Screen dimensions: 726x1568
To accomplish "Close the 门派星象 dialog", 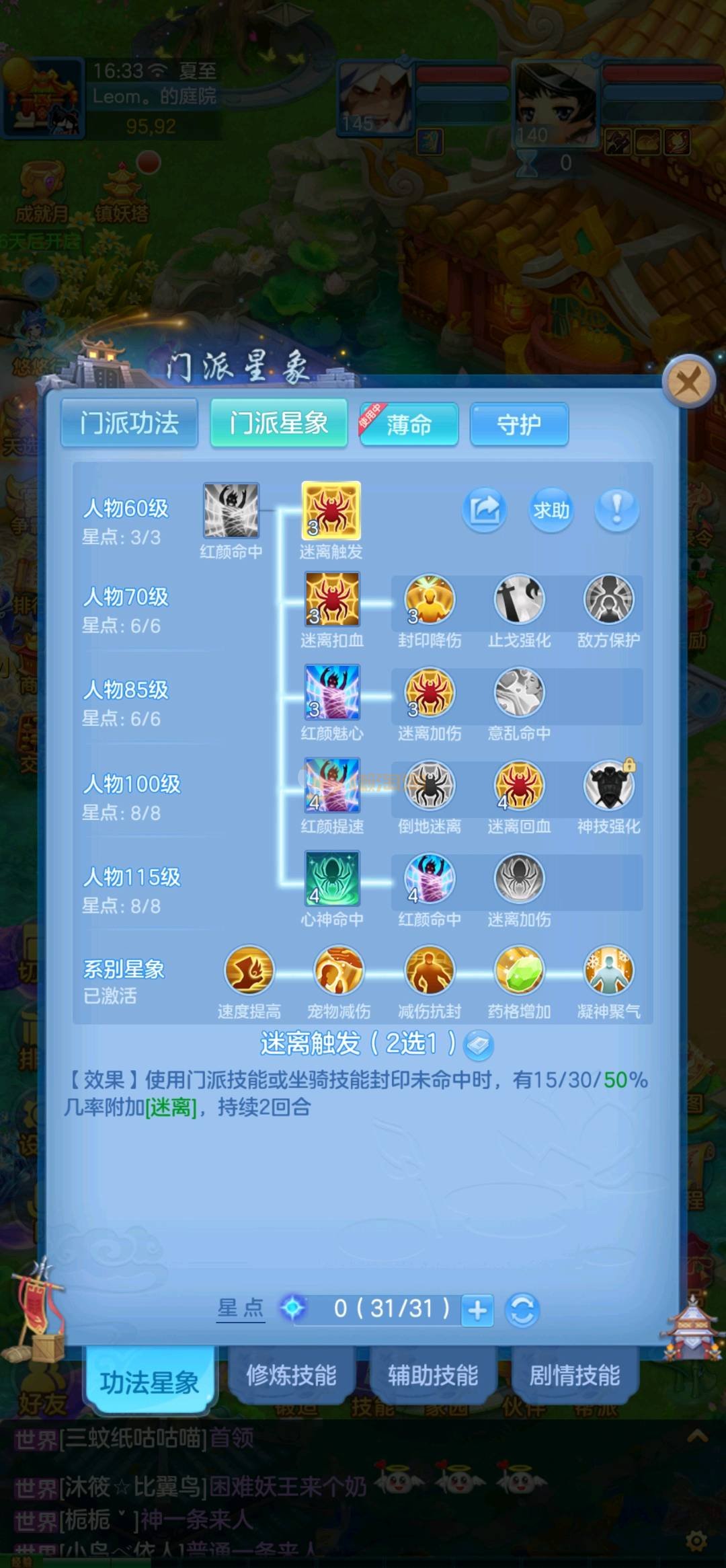I will click(x=688, y=381).
